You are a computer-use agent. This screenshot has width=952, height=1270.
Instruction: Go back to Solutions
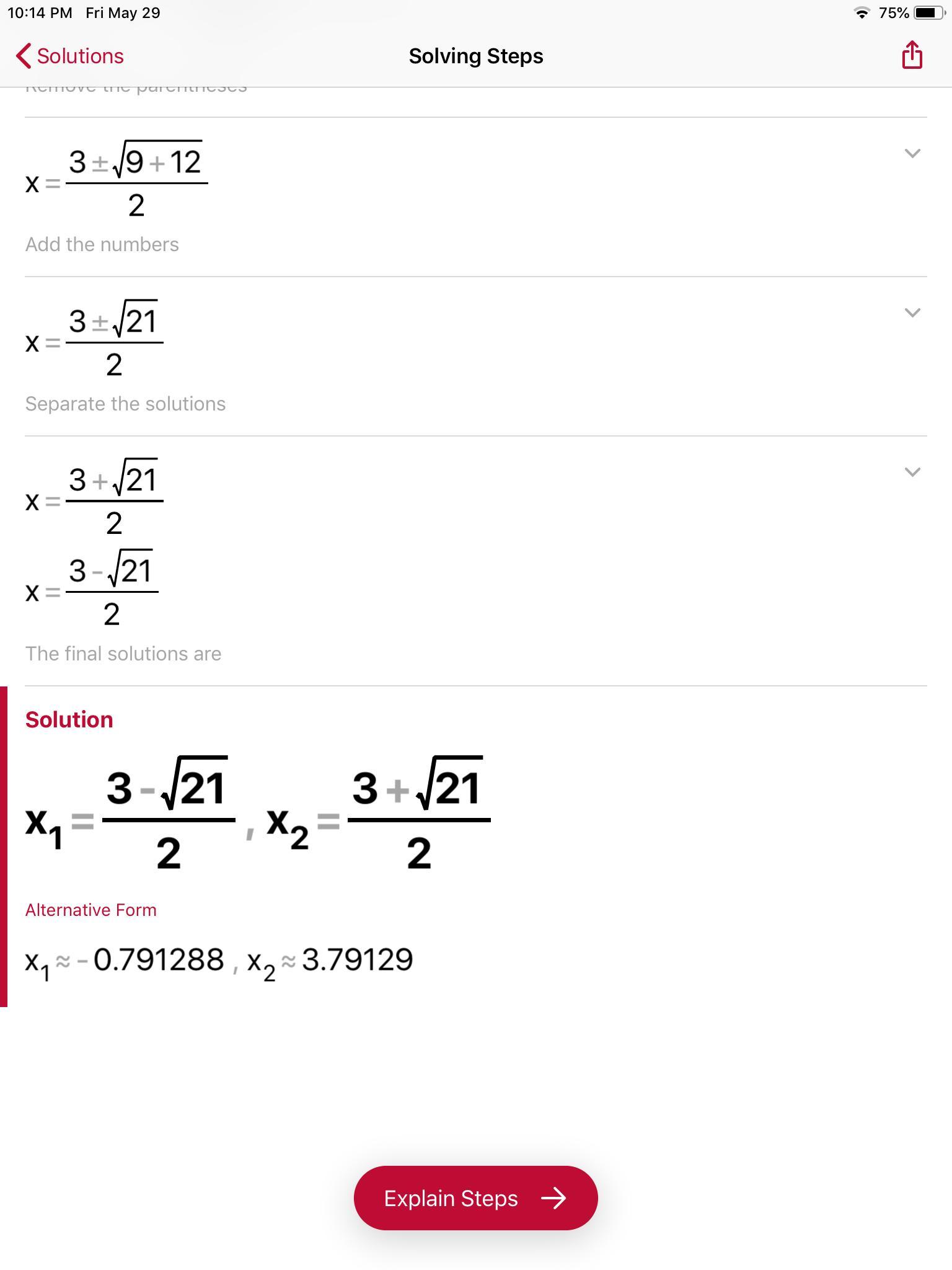click(x=69, y=56)
